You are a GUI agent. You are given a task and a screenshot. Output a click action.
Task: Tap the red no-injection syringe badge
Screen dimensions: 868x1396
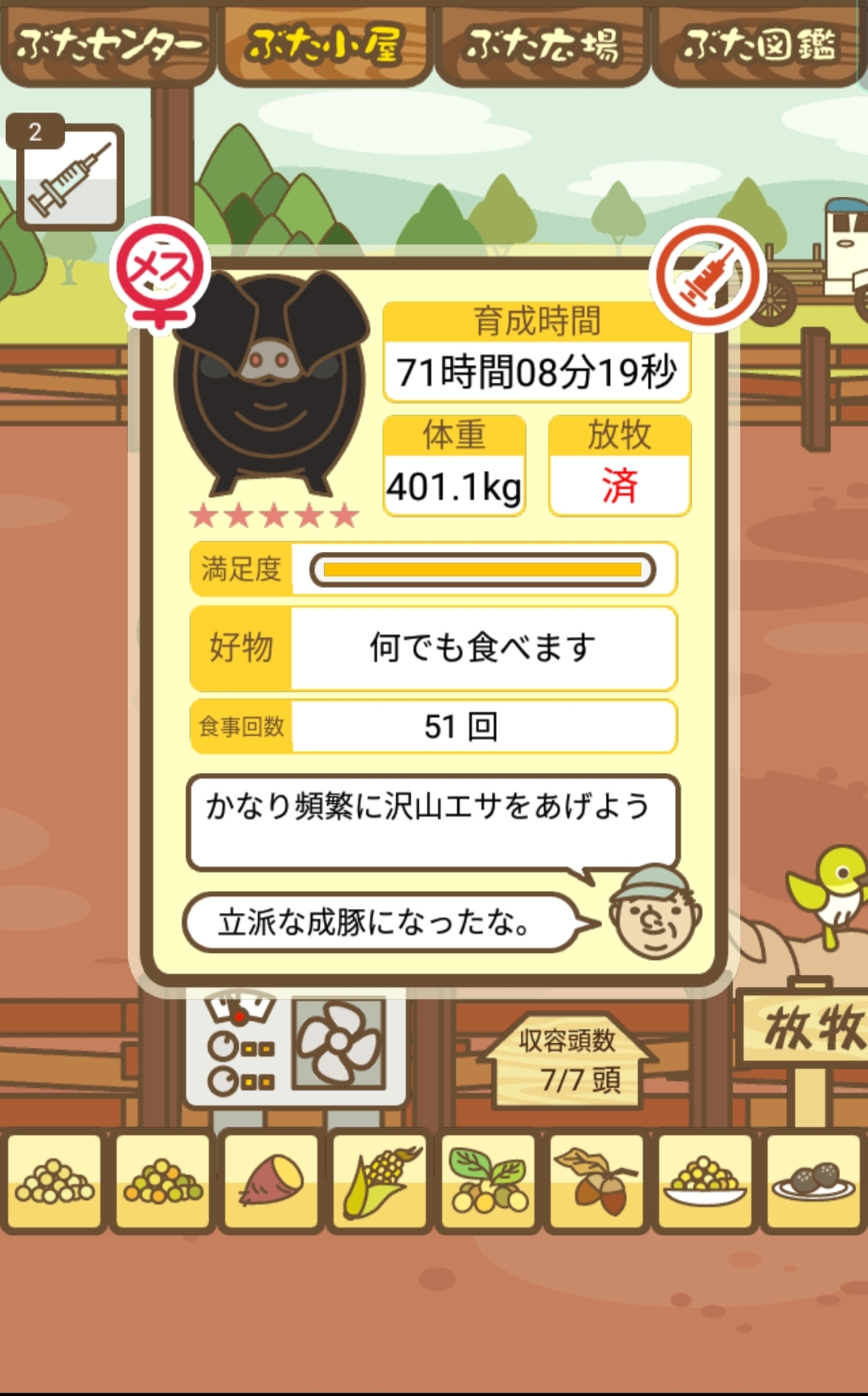tap(708, 276)
